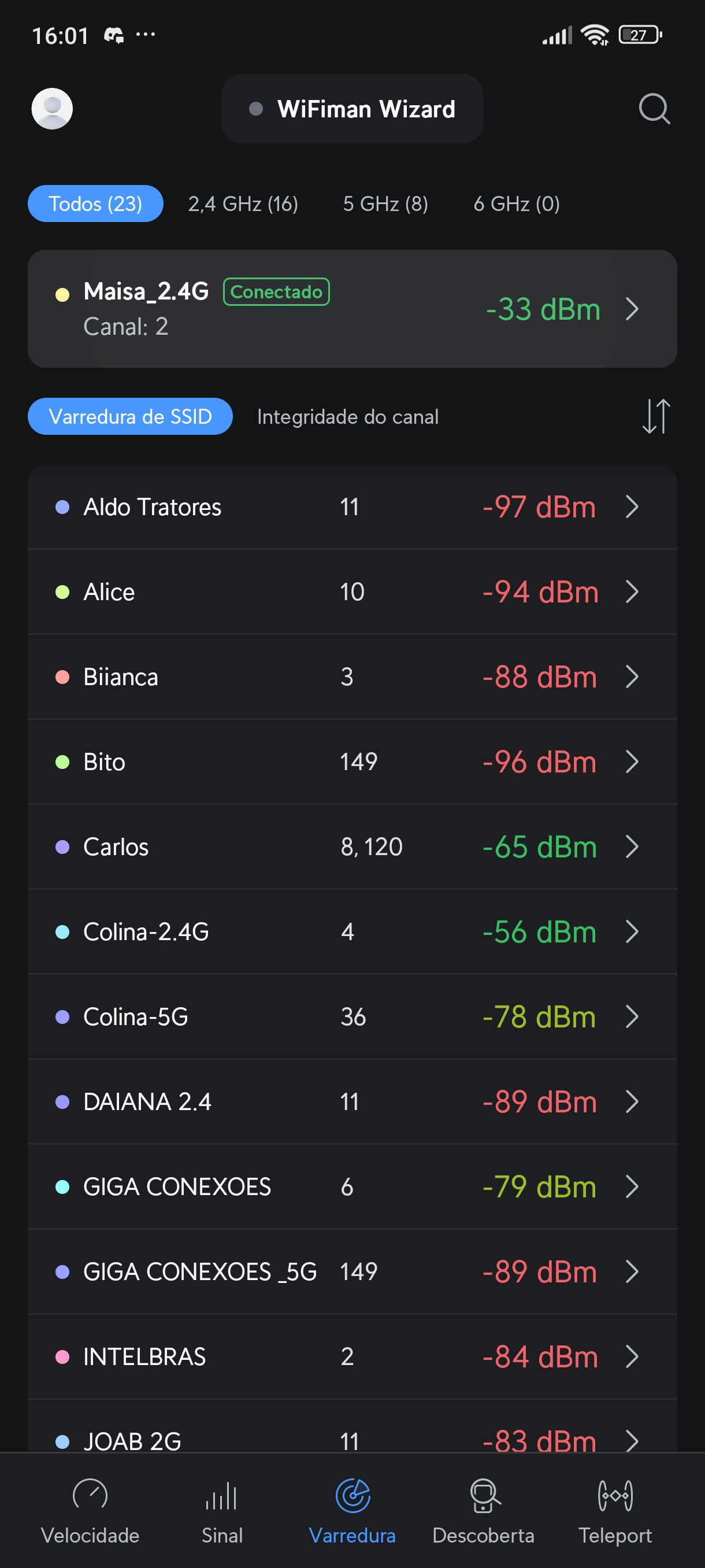
Task: Open the Aldo Tratores network
Action: coord(352,507)
